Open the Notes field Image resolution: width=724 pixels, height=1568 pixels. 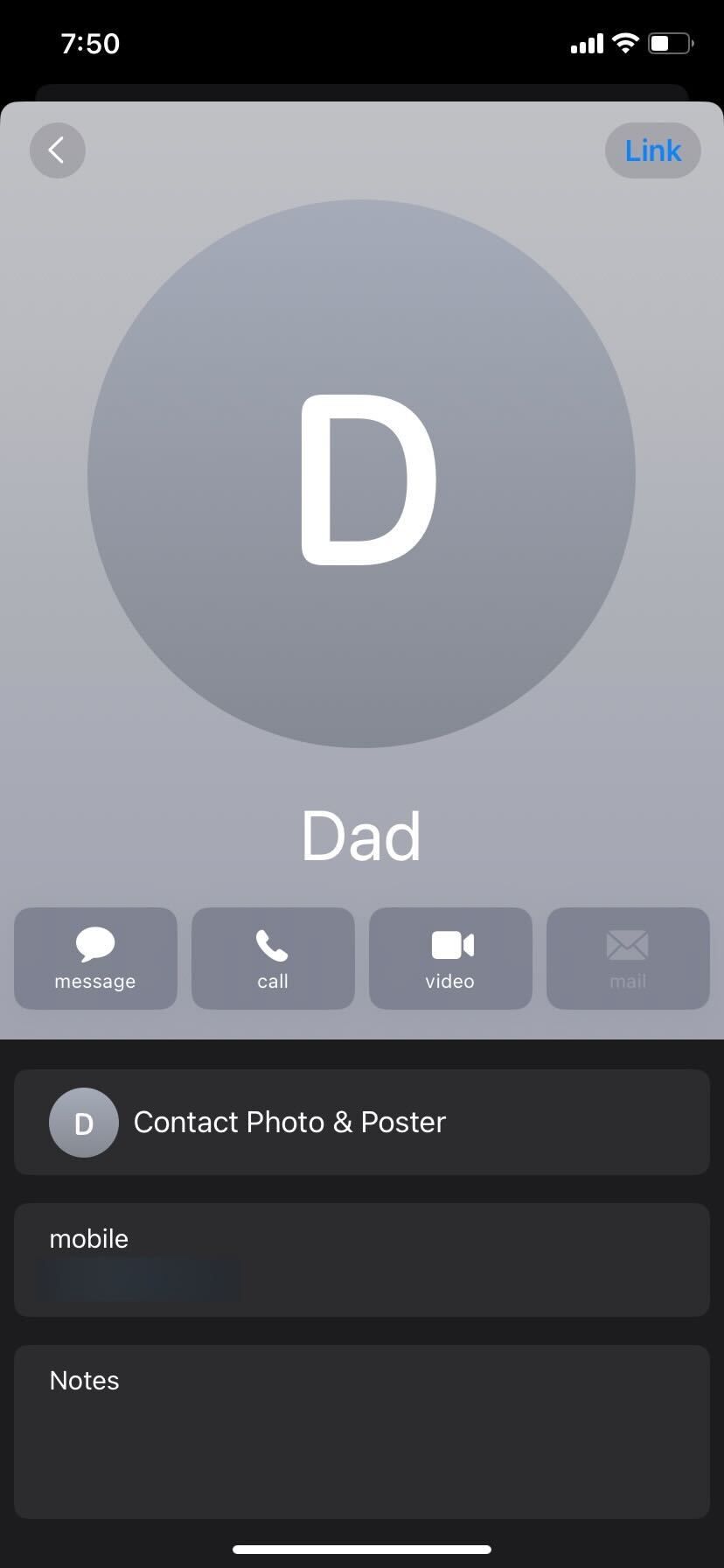point(361,1431)
